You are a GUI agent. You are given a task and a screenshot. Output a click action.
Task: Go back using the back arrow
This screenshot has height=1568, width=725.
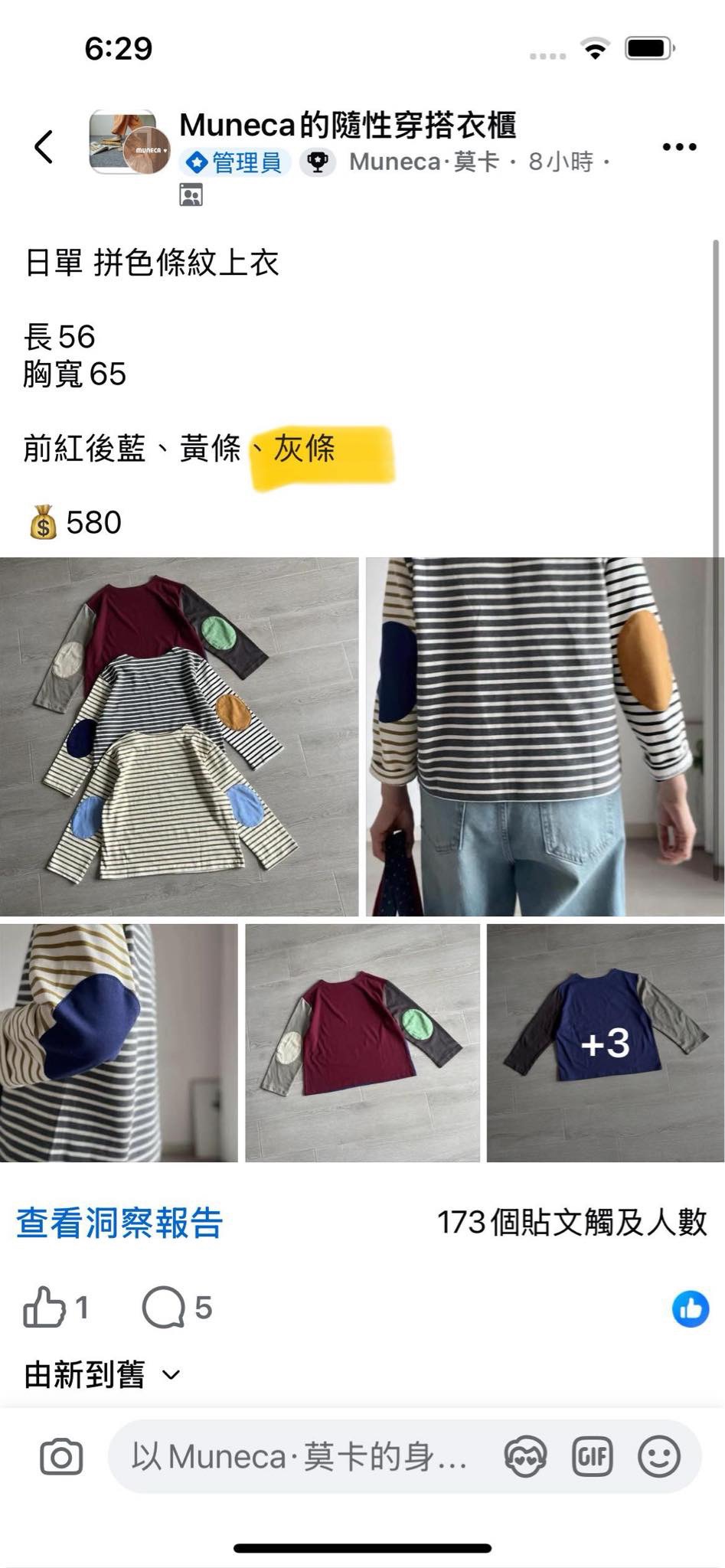tap(44, 146)
